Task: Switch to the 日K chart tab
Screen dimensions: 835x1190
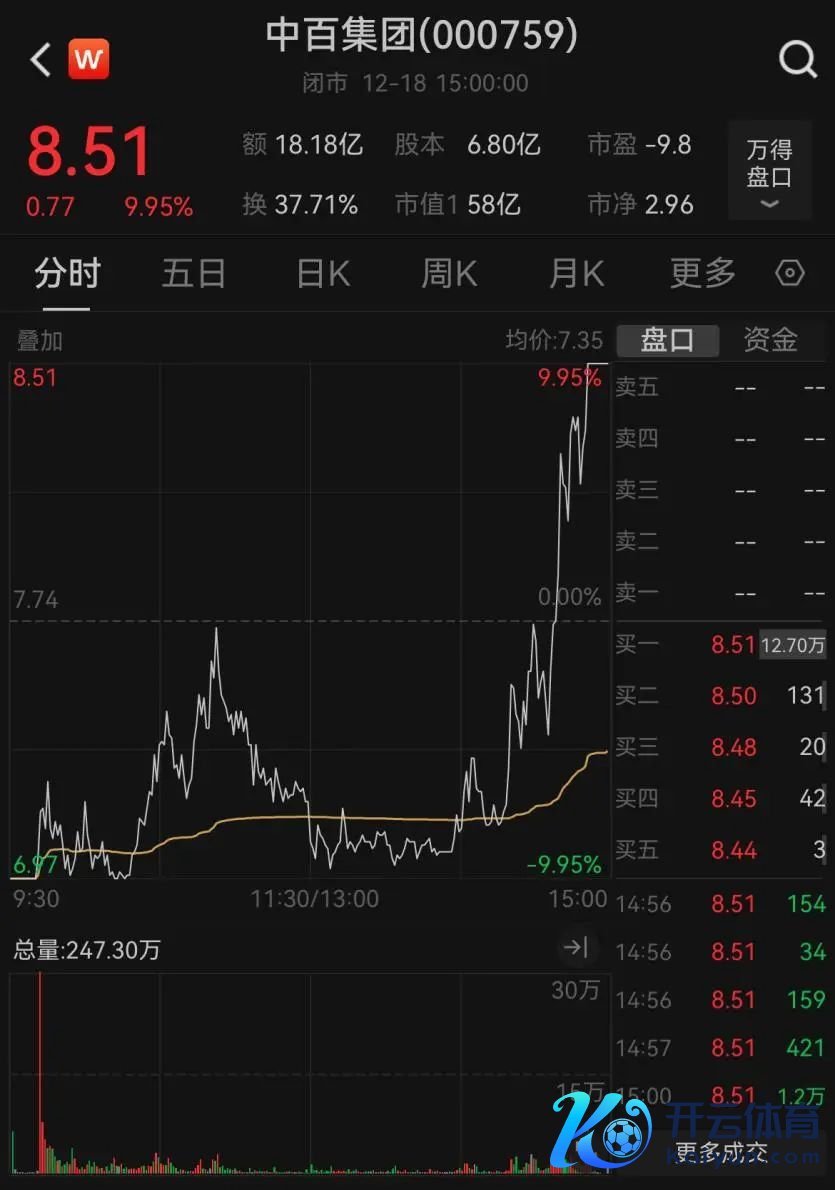Action: (323, 273)
